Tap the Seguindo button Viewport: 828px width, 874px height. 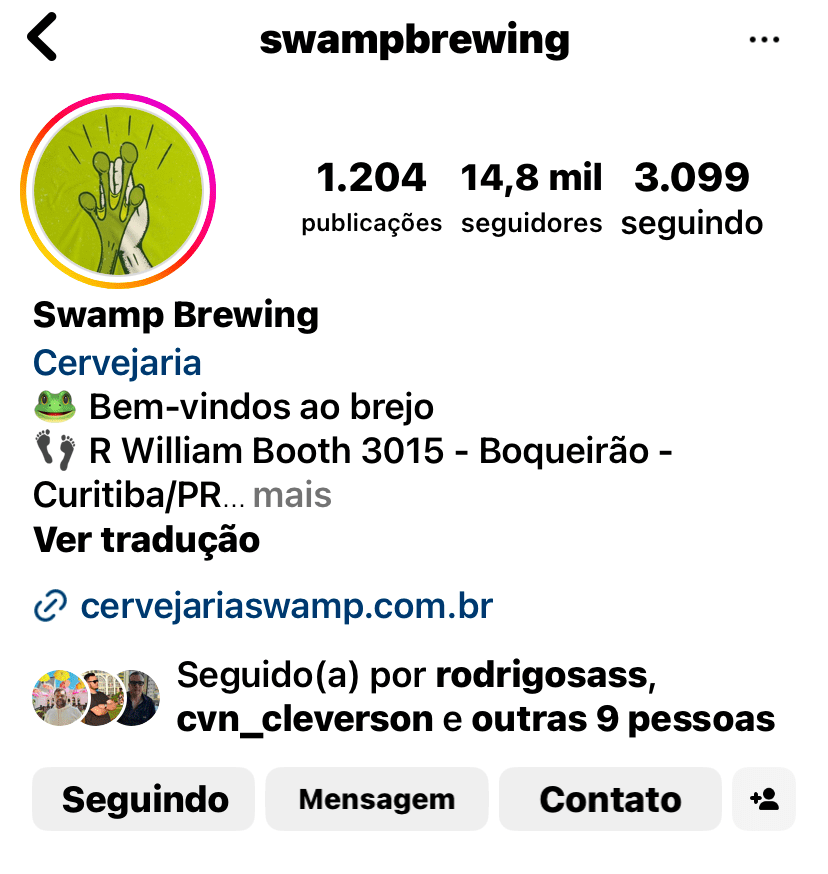pos(144,799)
